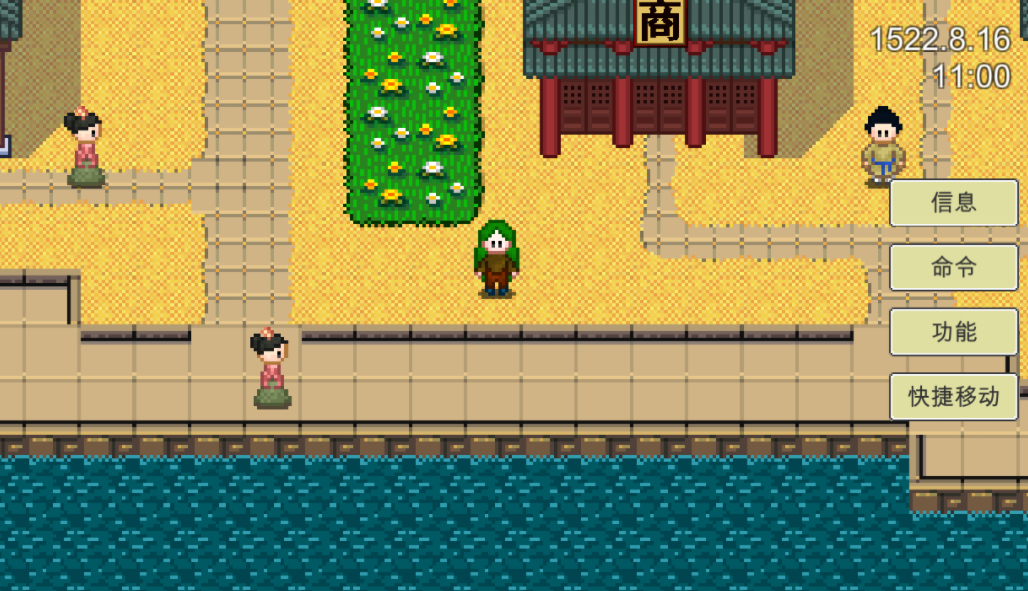
Task: Open the 功能 (Function) menu
Action: pyautogui.click(x=953, y=332)
